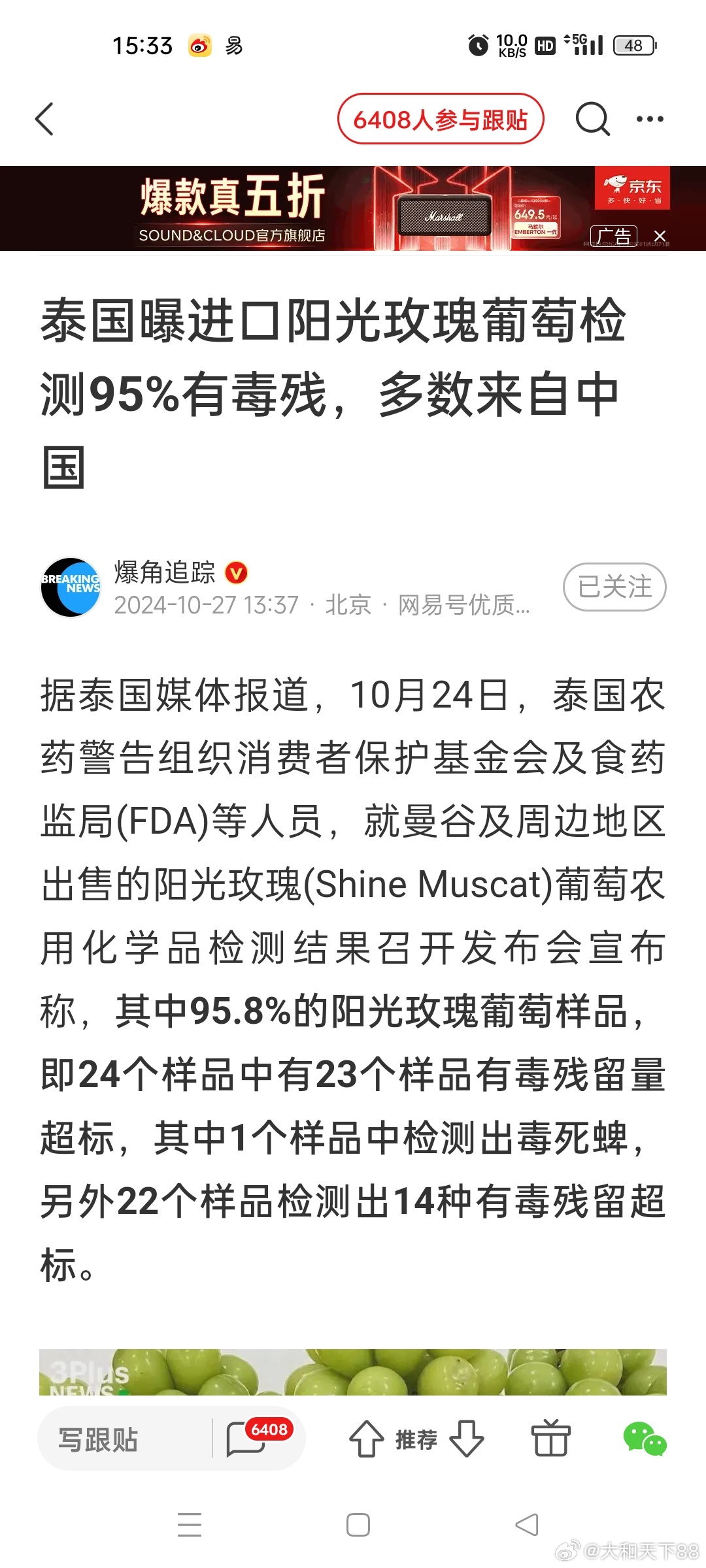Tap the 已关注 follow button
Screen dimensions: 706x1568
[614, 587]
